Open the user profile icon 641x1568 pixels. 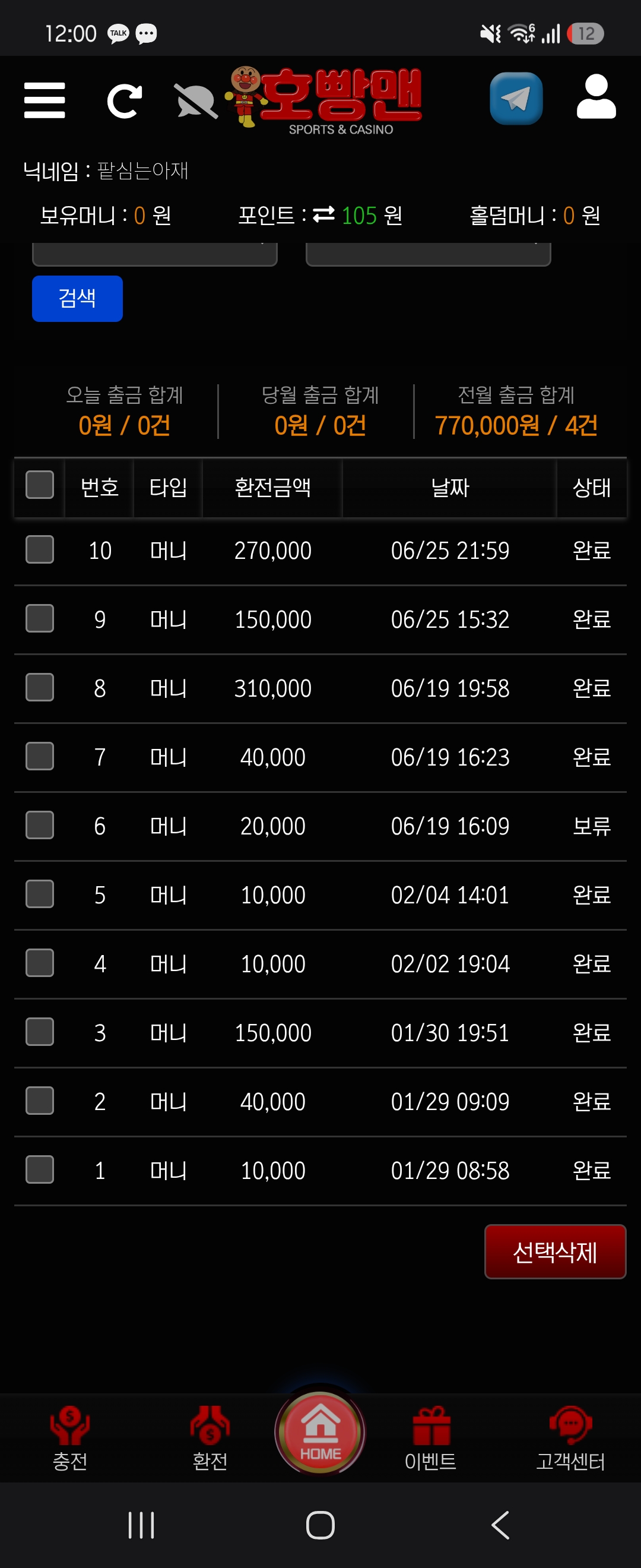[x=596, y=97]
